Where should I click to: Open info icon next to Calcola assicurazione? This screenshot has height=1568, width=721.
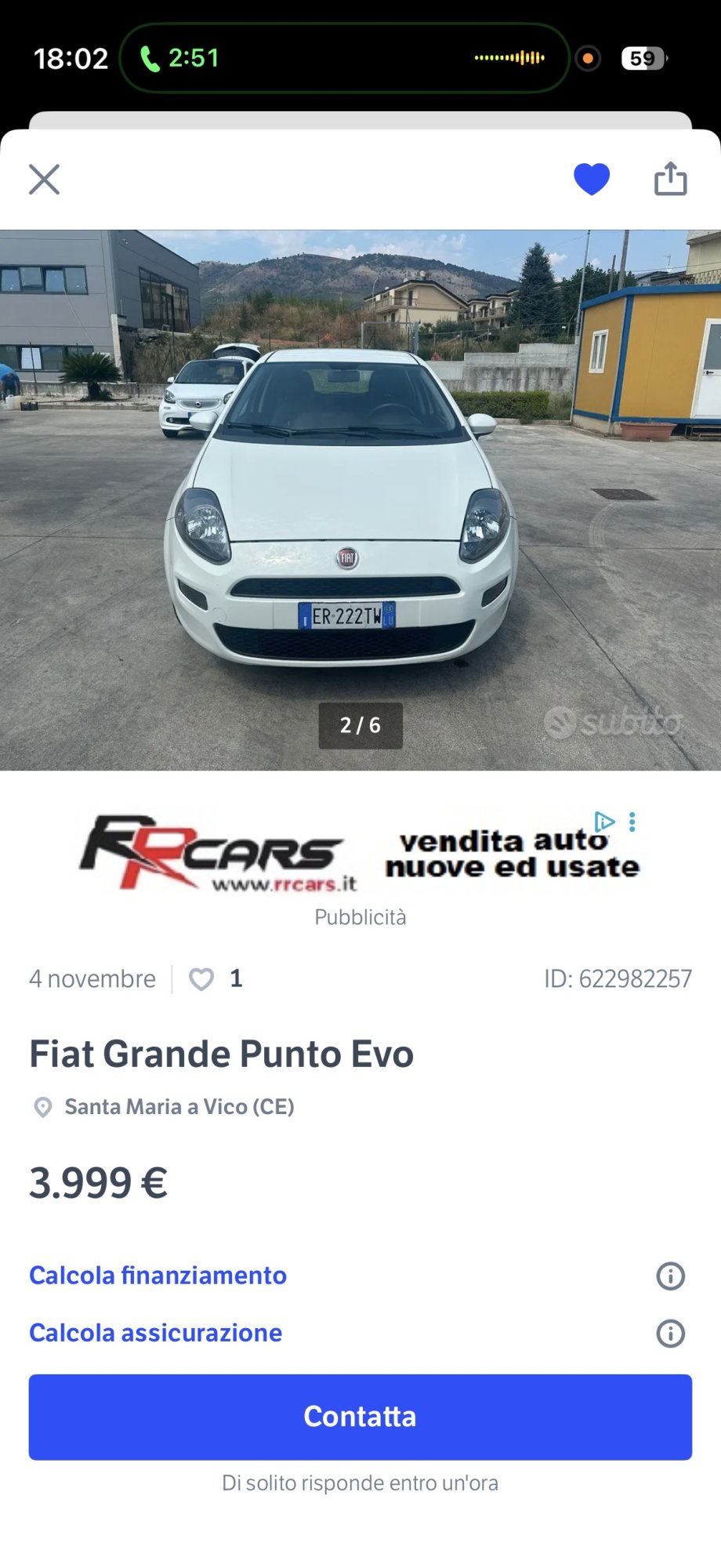[x=670, y=1331]
